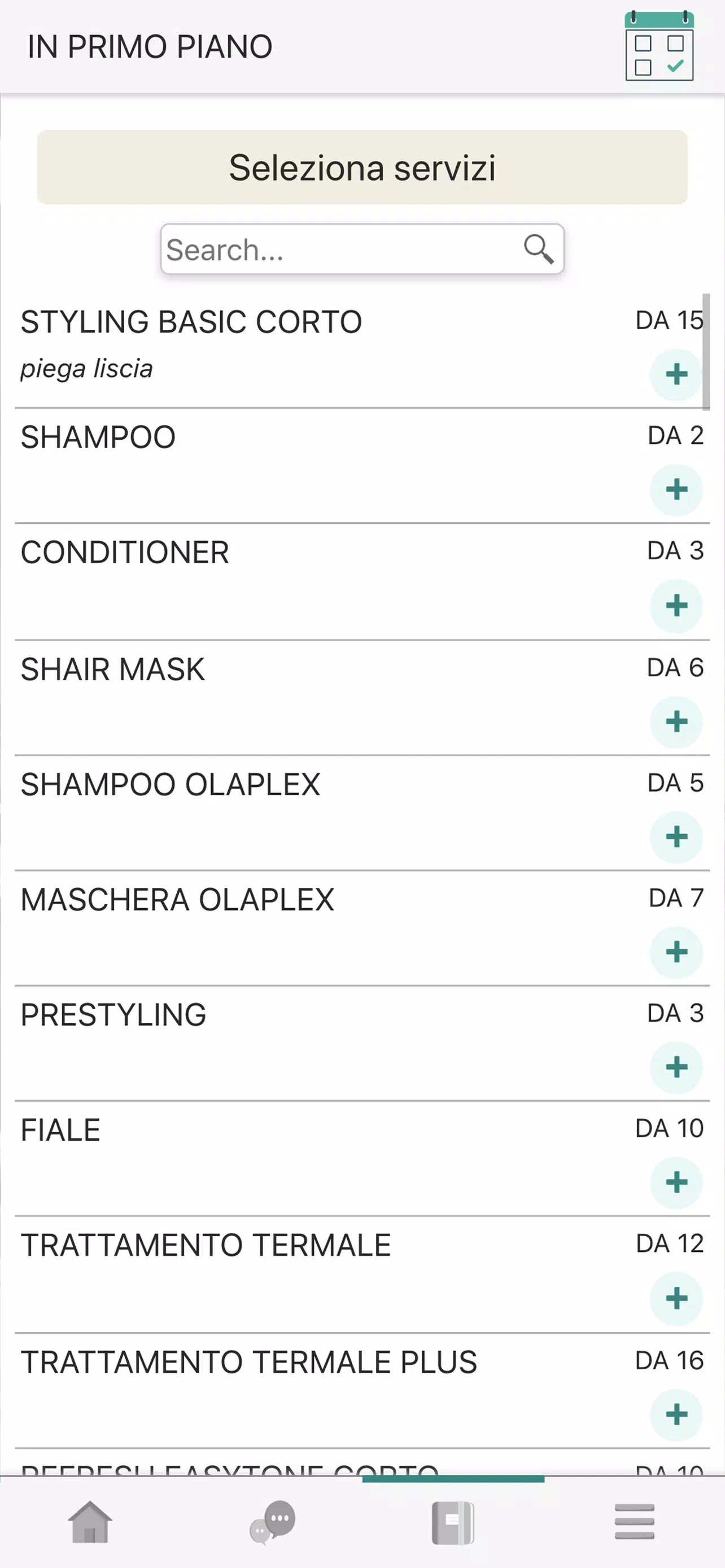Image resolution: width=725 pixels, height=1568 pixels.
Task: Switch to the notebook booking tab
Action: [453, 1522]
